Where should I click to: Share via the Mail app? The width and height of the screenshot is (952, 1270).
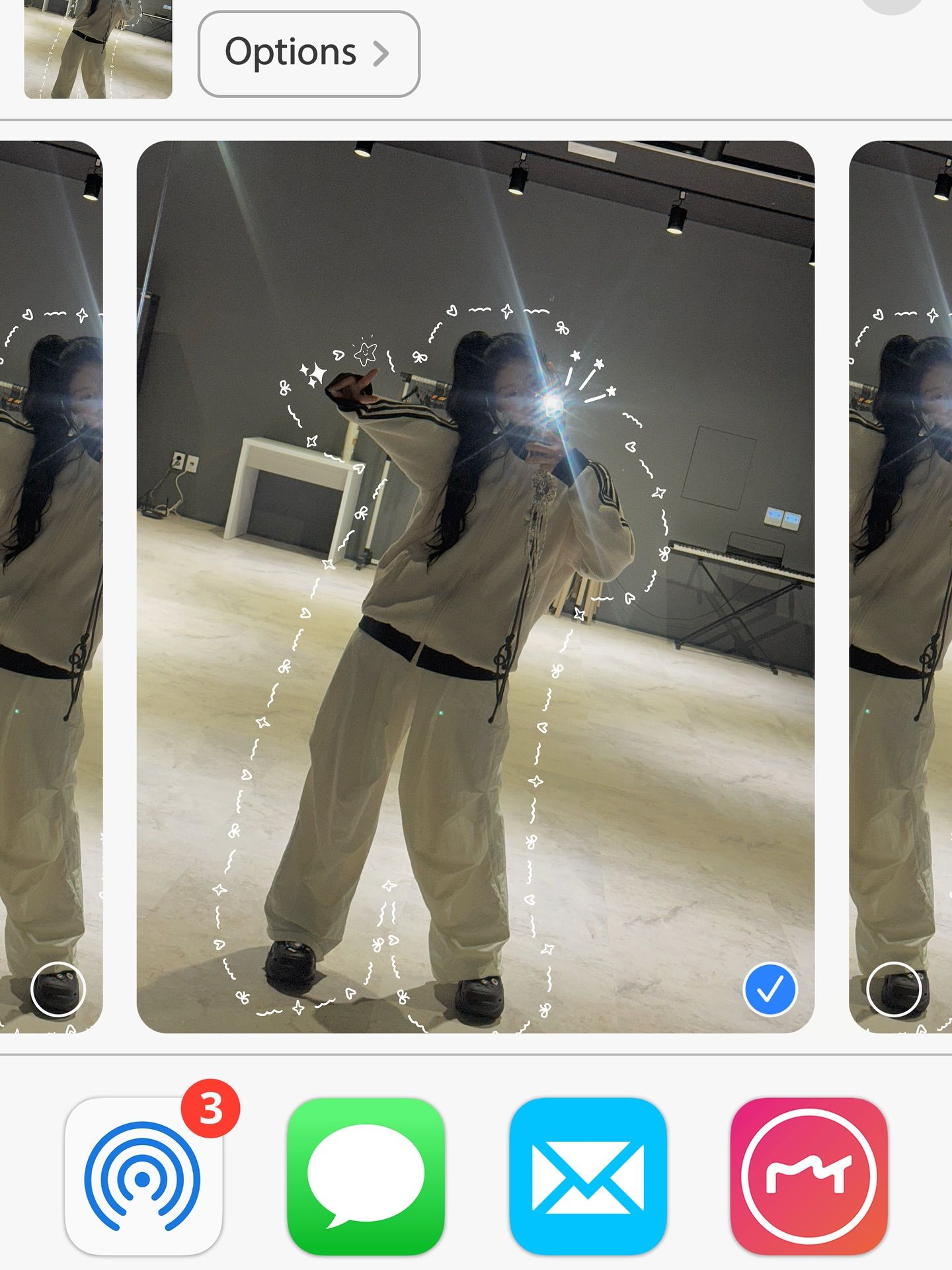pos(588,1176)
